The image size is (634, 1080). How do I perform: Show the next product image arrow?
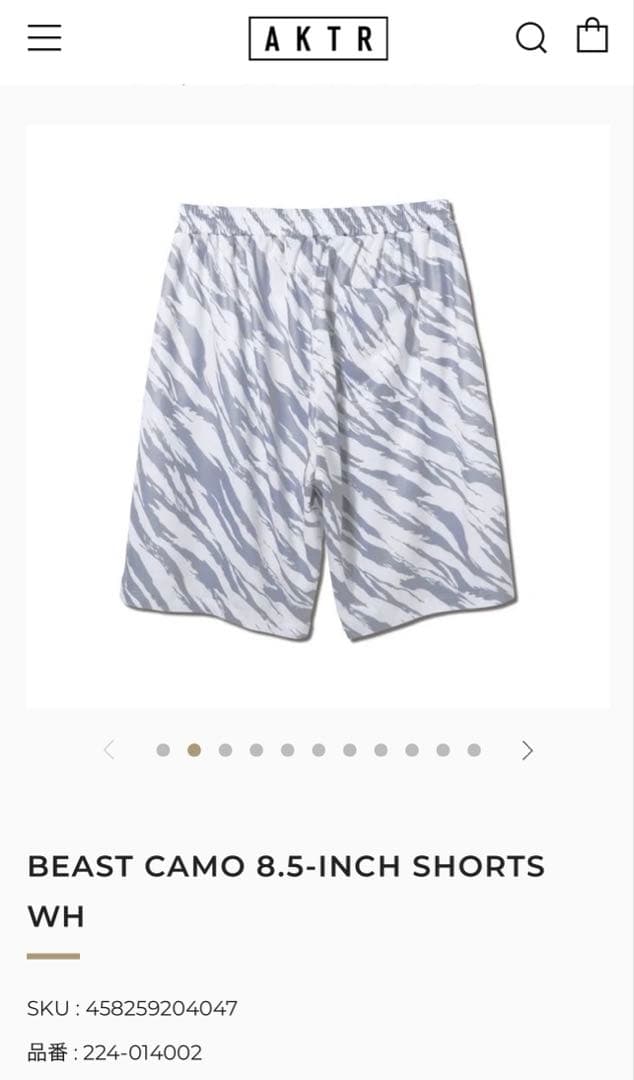click(x=527, y=750)
